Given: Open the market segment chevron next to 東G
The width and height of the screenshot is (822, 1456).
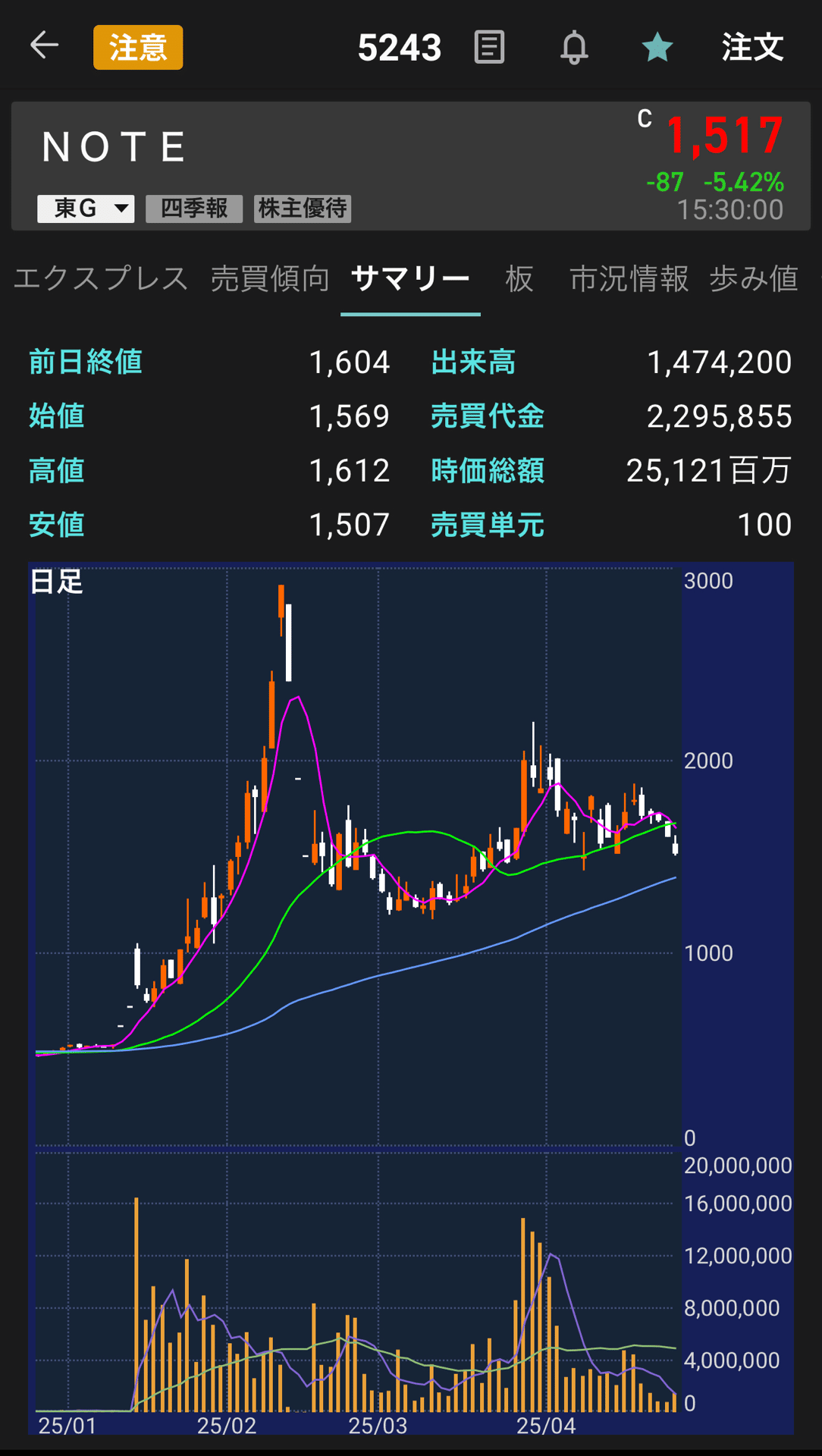Looking at the screenshot, I should (x=120, y=209).
